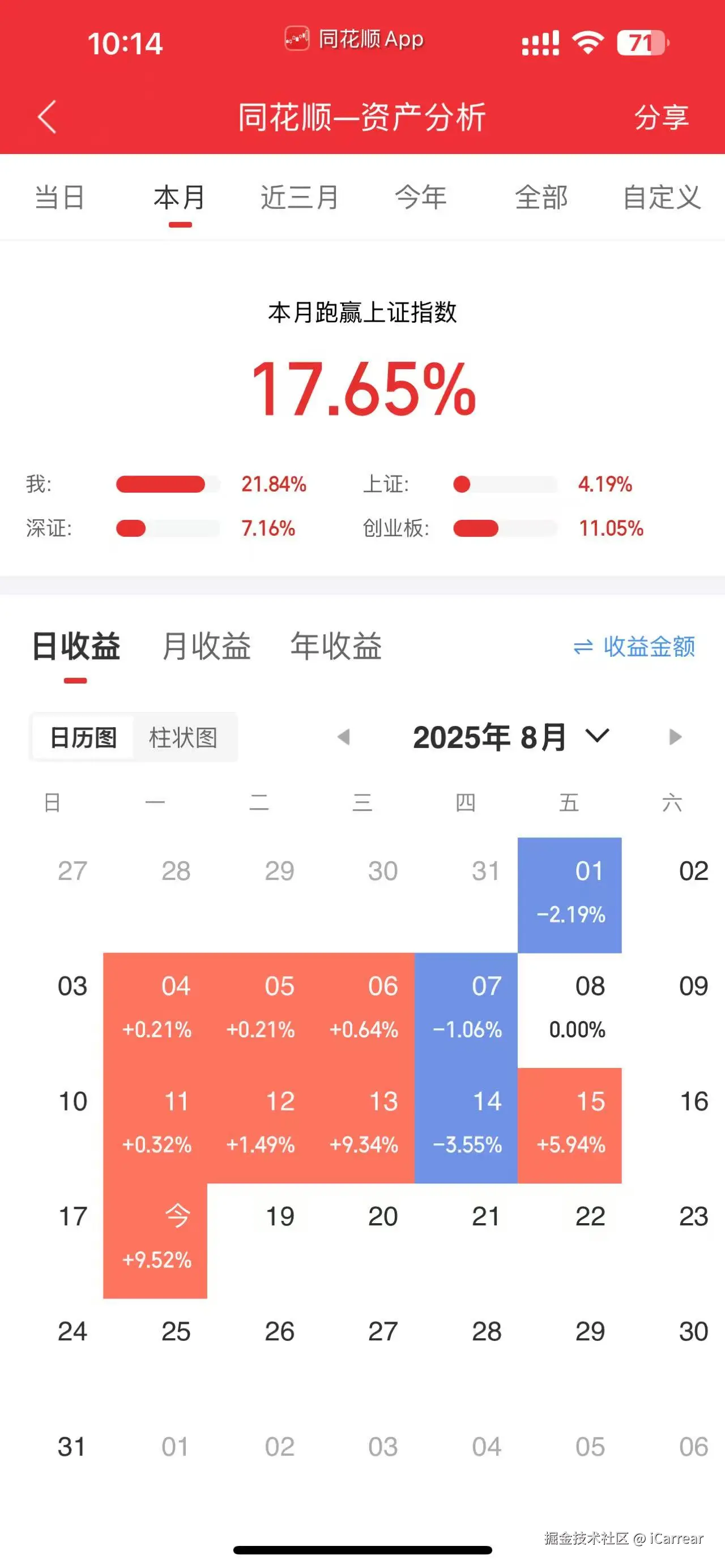Advance to next month with right arrow
Image resolution: width=725 pixels, height=1568 pixels.
(x=675, y=737)
